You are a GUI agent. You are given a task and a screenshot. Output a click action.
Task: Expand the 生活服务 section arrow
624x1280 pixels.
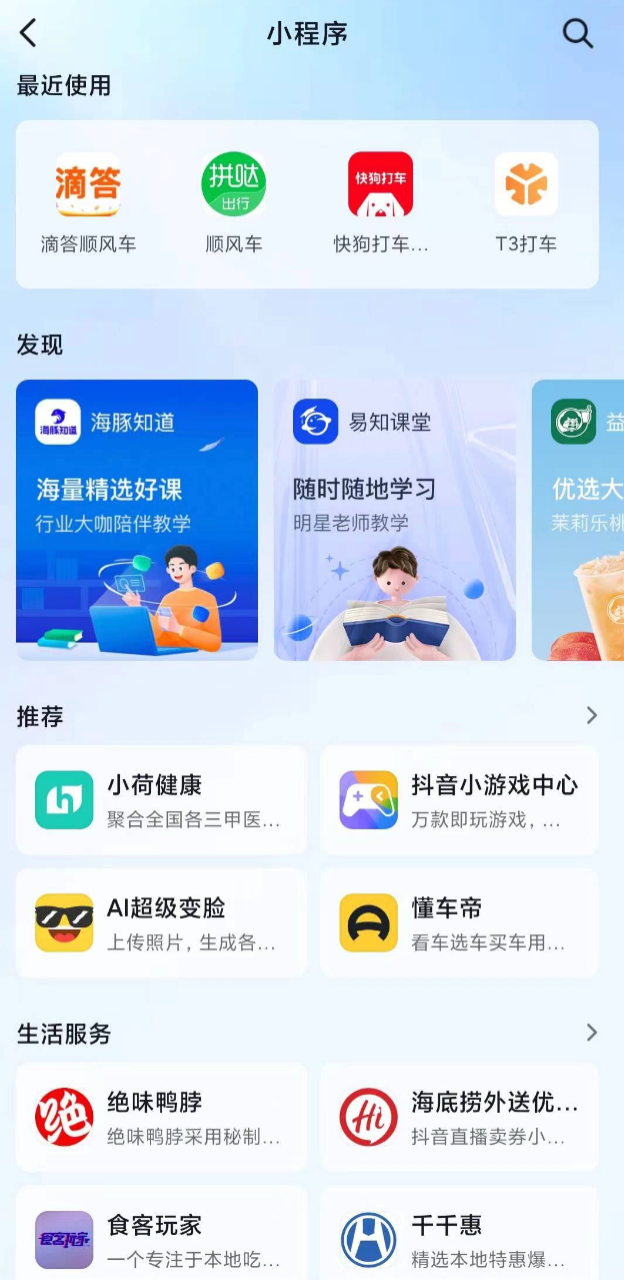(x=591, y=1033)
